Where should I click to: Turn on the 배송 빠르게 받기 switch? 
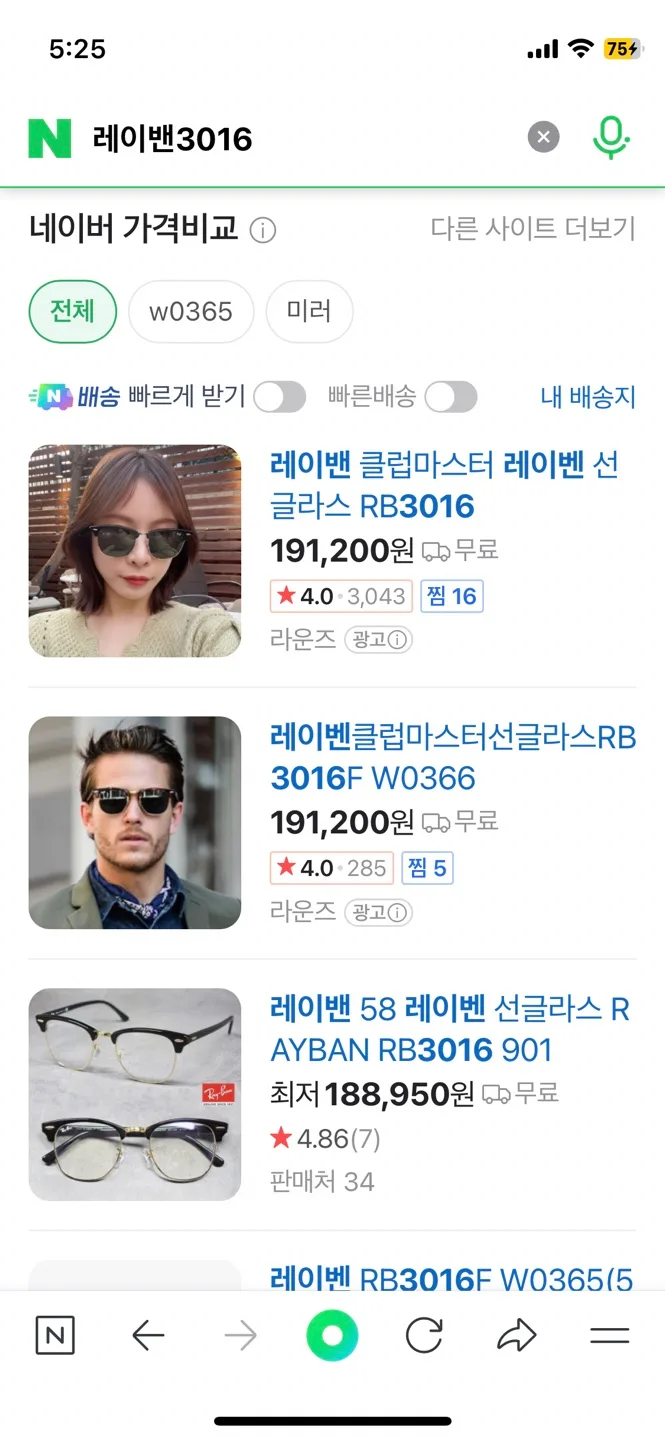[x=279, y=397]
